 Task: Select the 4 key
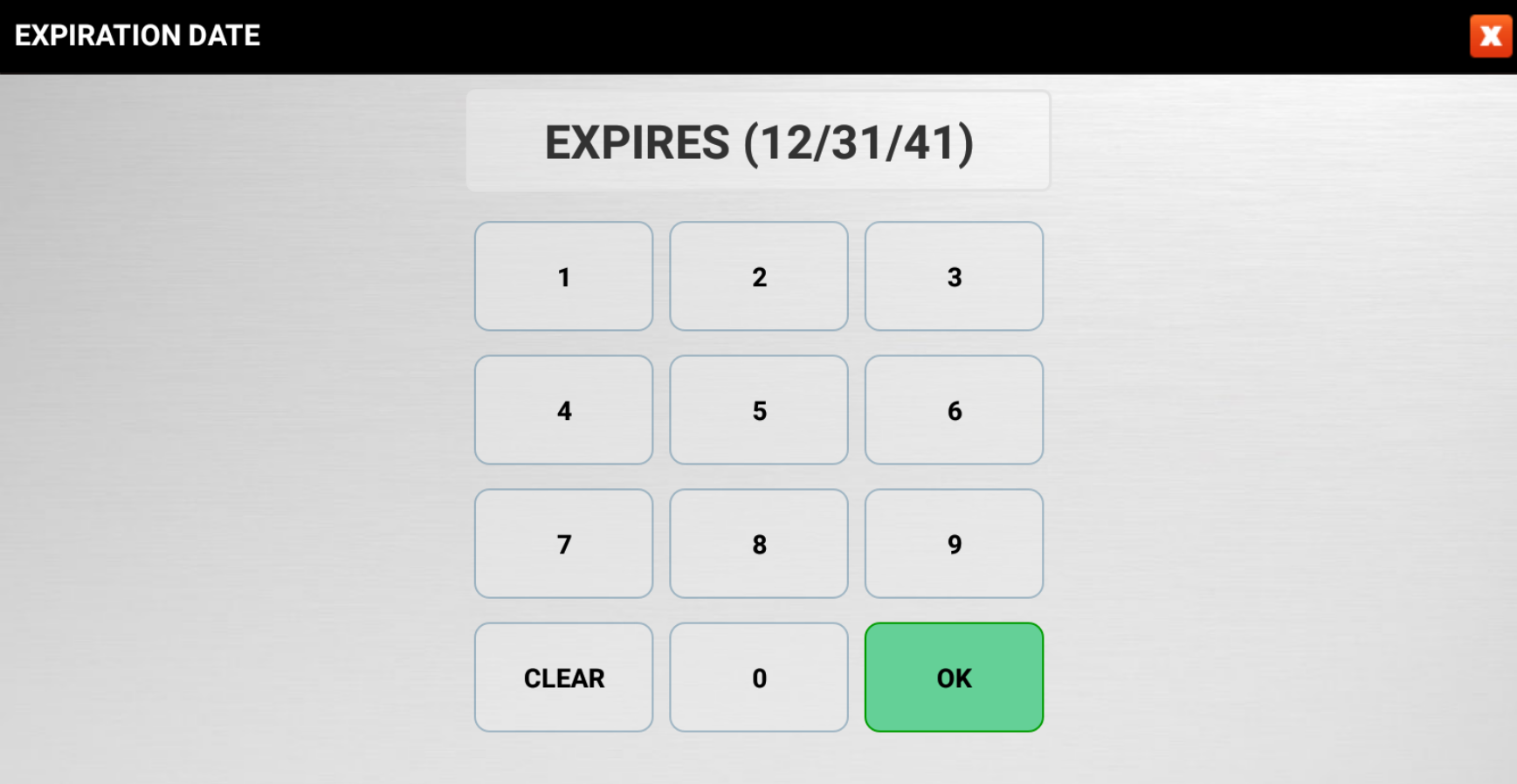tap(563, 409)
